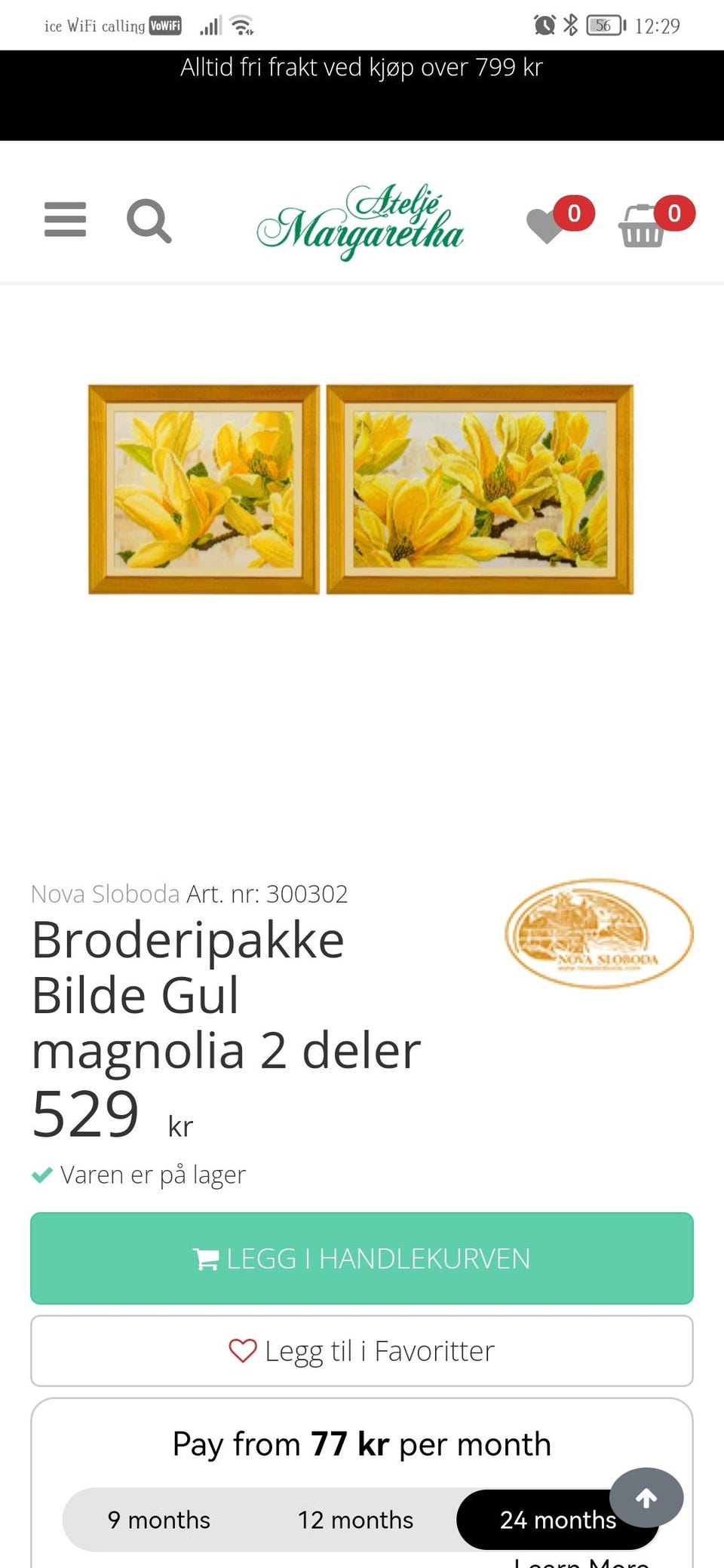The image size is (724, 1568).
Task: Click the free shipping banner text
Action: click(361, 67)
